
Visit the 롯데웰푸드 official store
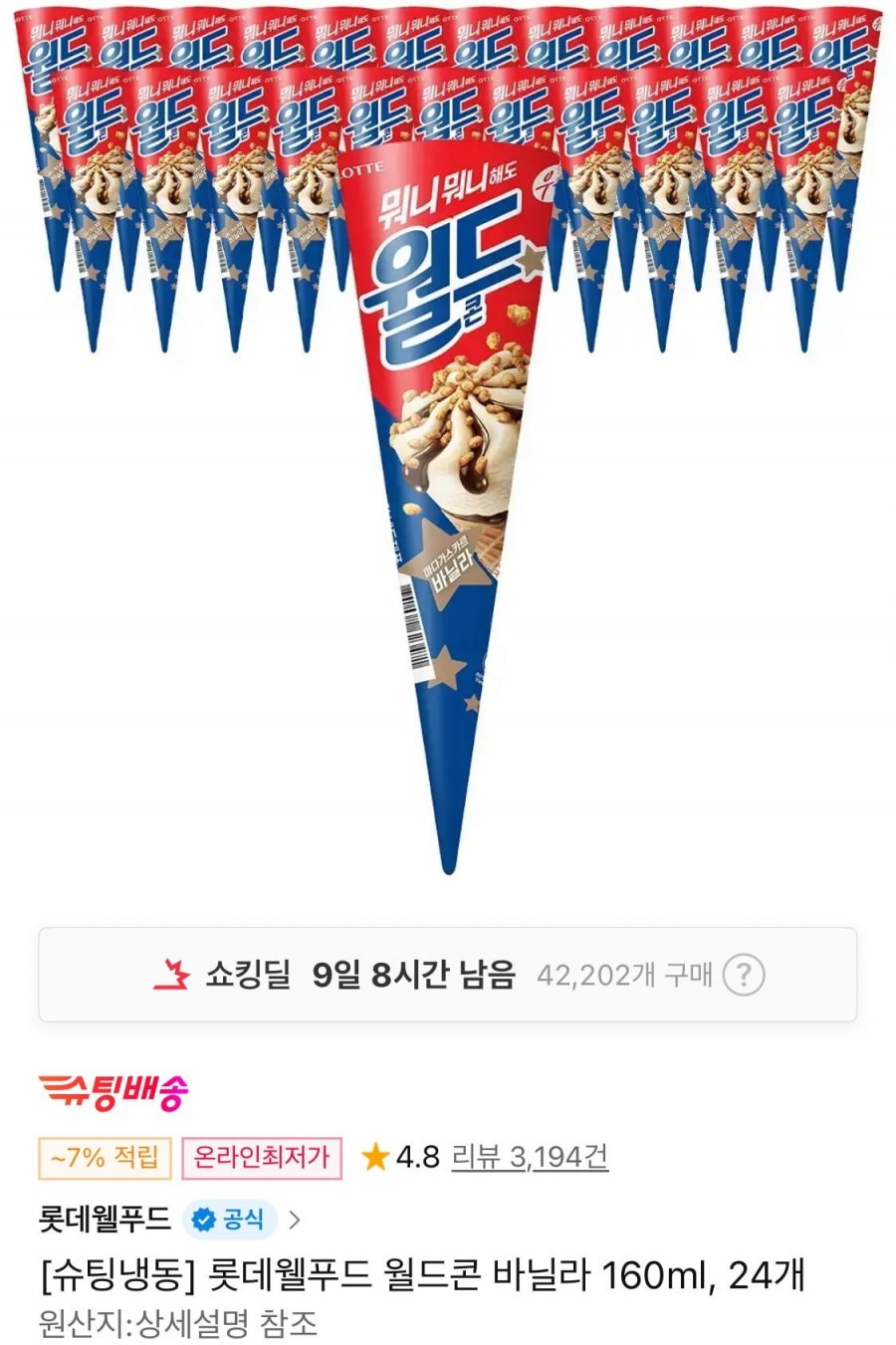click(x=106, y=1219)
